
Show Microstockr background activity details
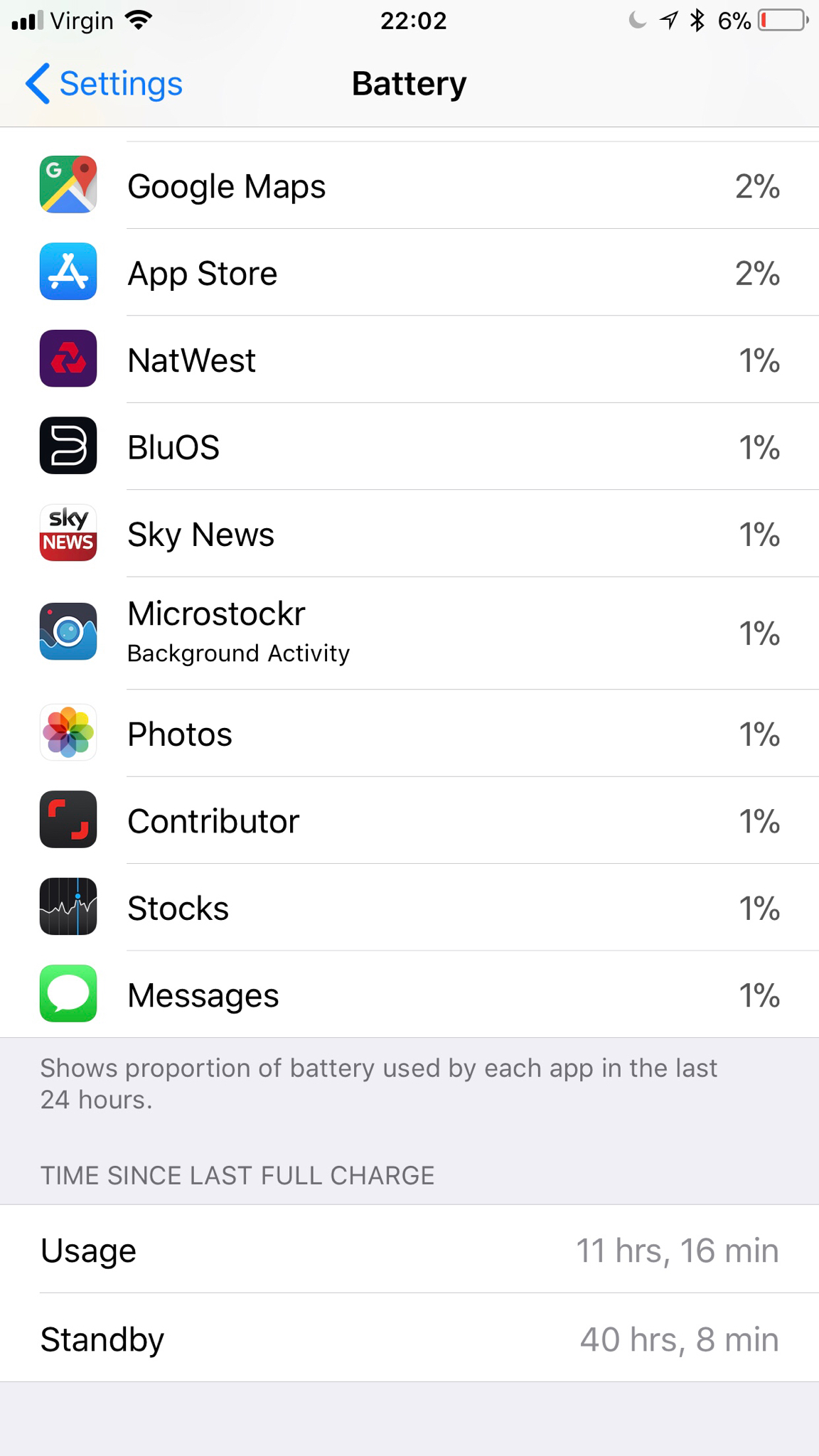409,632
